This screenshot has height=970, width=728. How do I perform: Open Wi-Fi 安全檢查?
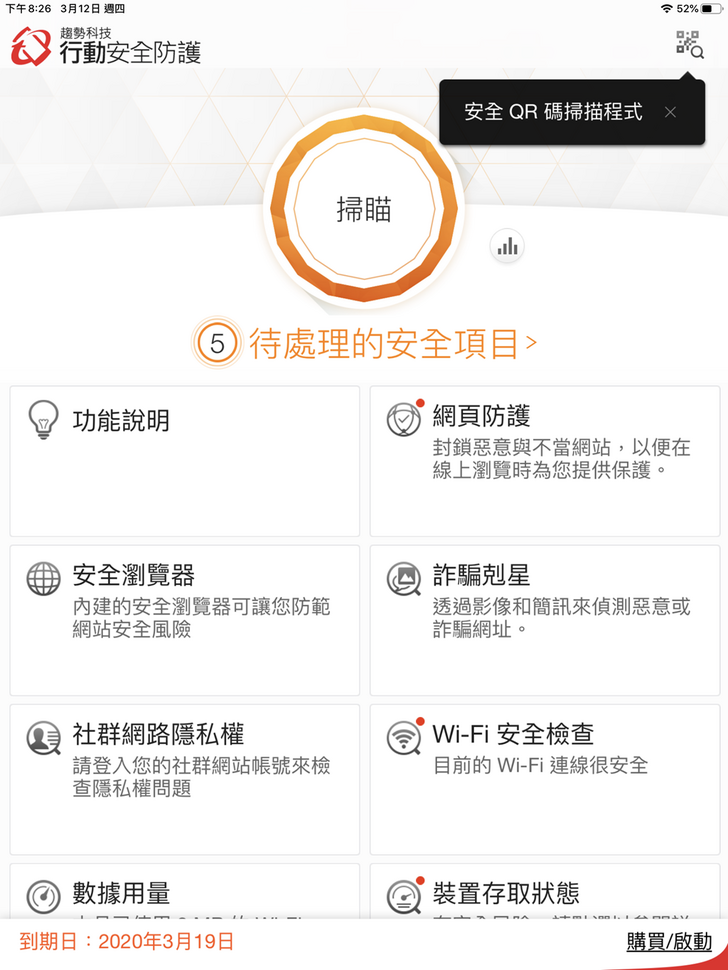(544, 779)
